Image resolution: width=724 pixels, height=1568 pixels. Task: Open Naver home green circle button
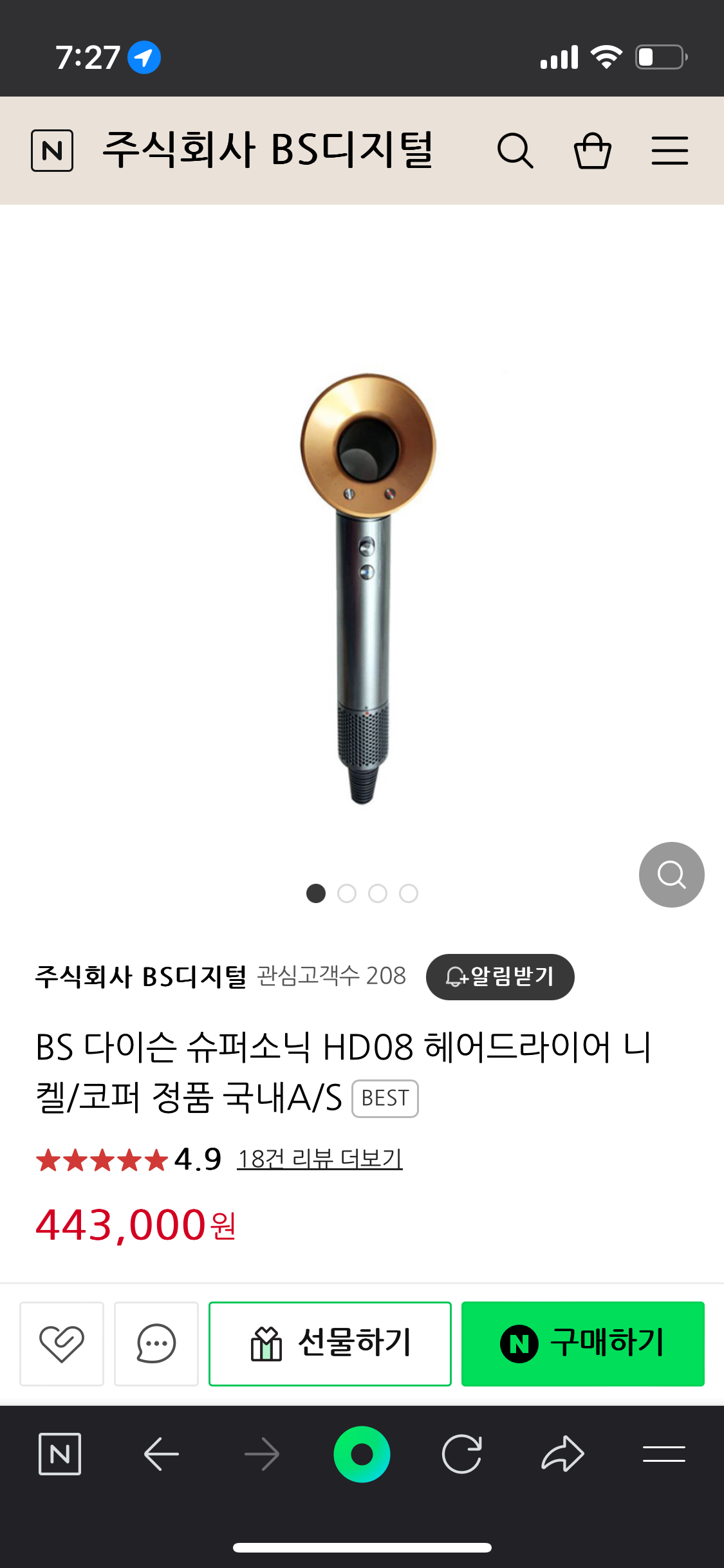(x=362, y=1454)
